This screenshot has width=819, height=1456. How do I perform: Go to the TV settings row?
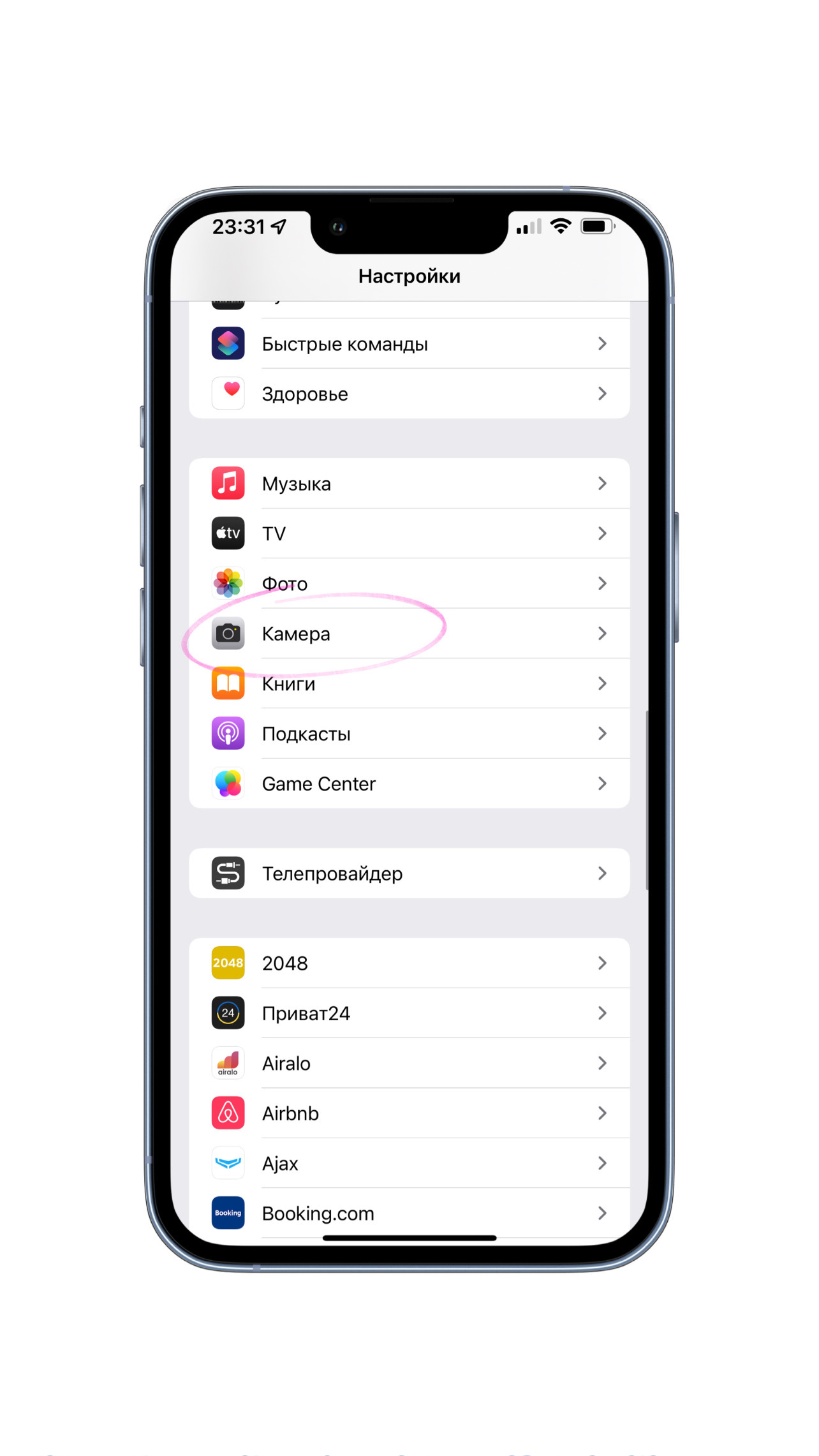tap(409, 533)
